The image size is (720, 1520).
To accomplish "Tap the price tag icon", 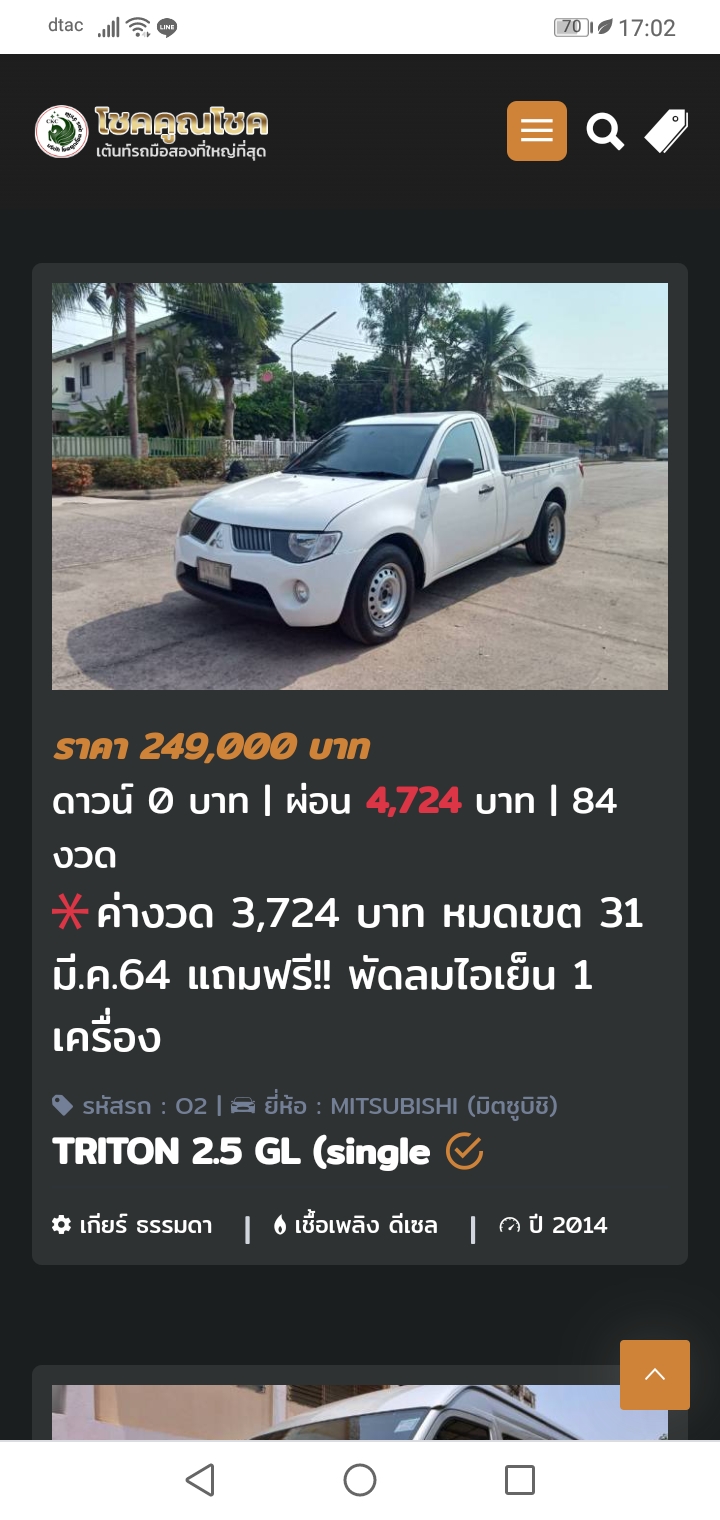I will tap(666, 131).
